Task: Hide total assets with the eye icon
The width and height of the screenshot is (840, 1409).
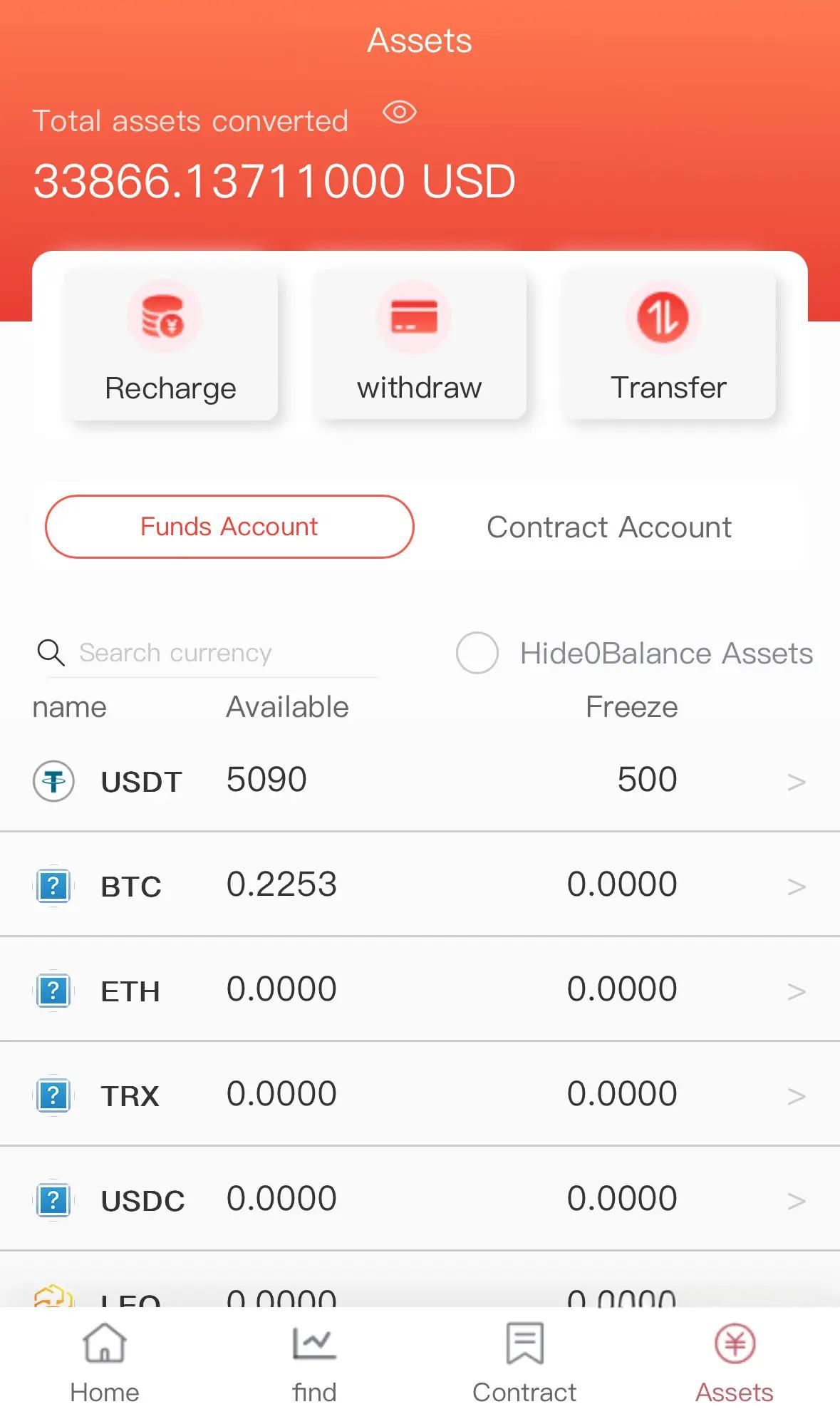Action: click(400, 113)
